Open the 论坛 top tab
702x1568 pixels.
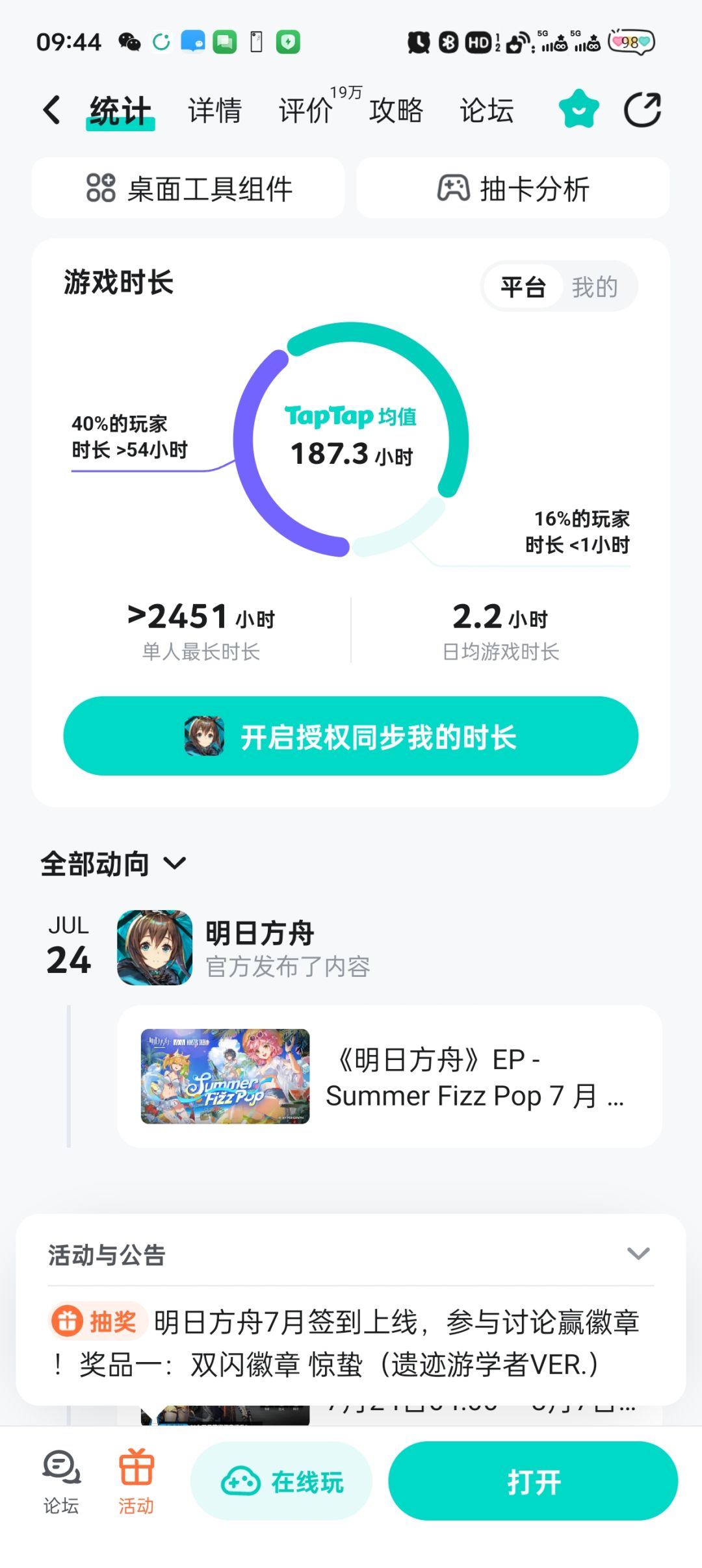tap(486, 110)
